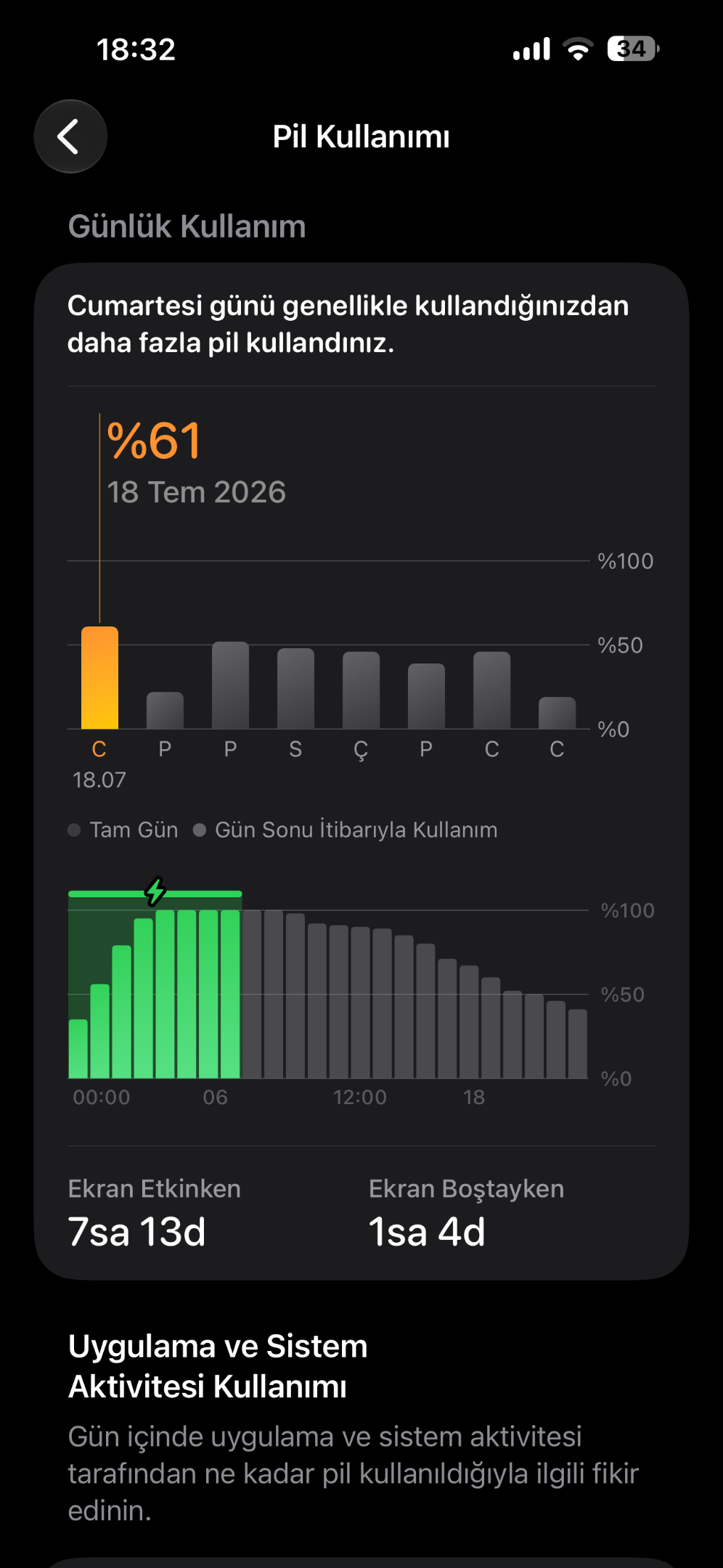Screen dimensions: 723x1568
Task: Go back from Pil Kullanımı
Action: click(x=70, y=136)
